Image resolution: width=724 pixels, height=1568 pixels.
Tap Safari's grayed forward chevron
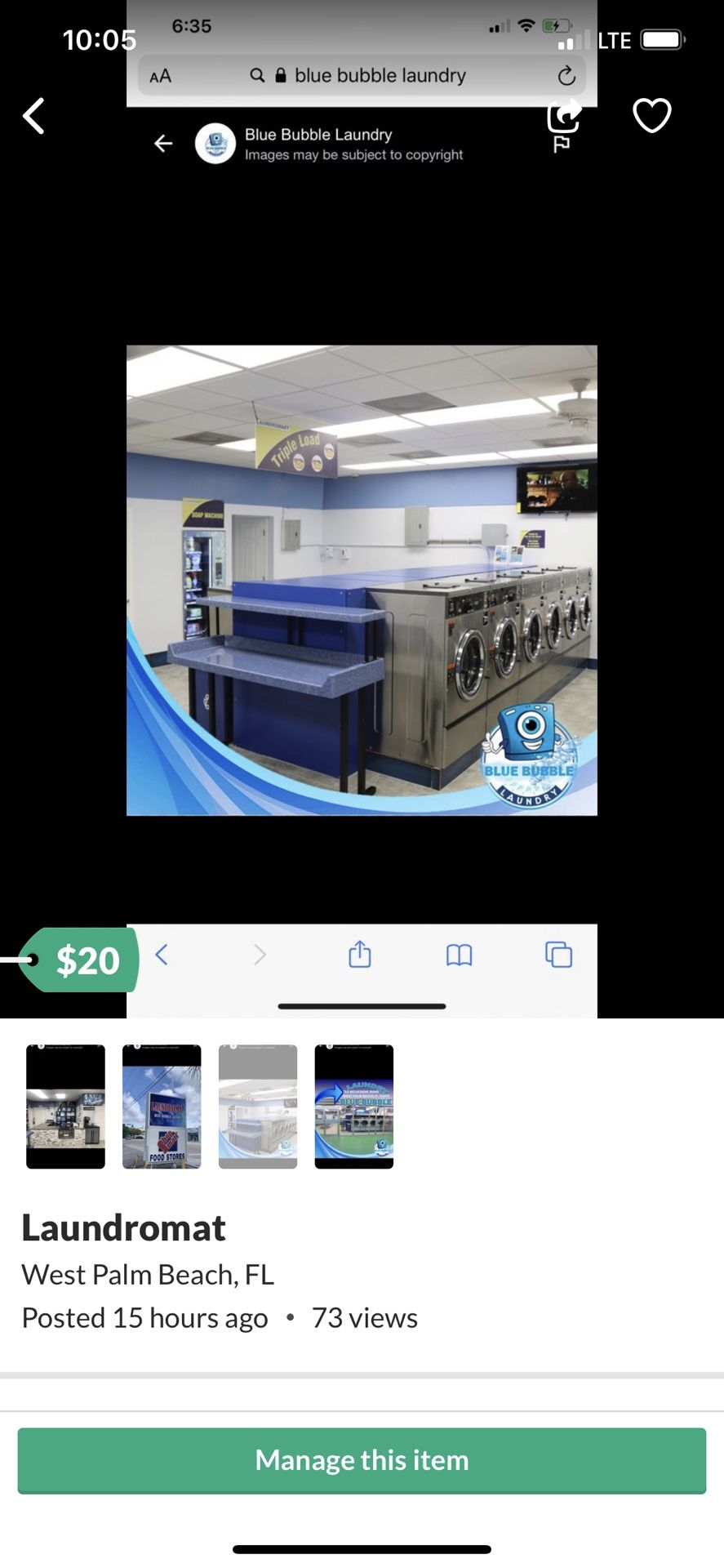259,954
